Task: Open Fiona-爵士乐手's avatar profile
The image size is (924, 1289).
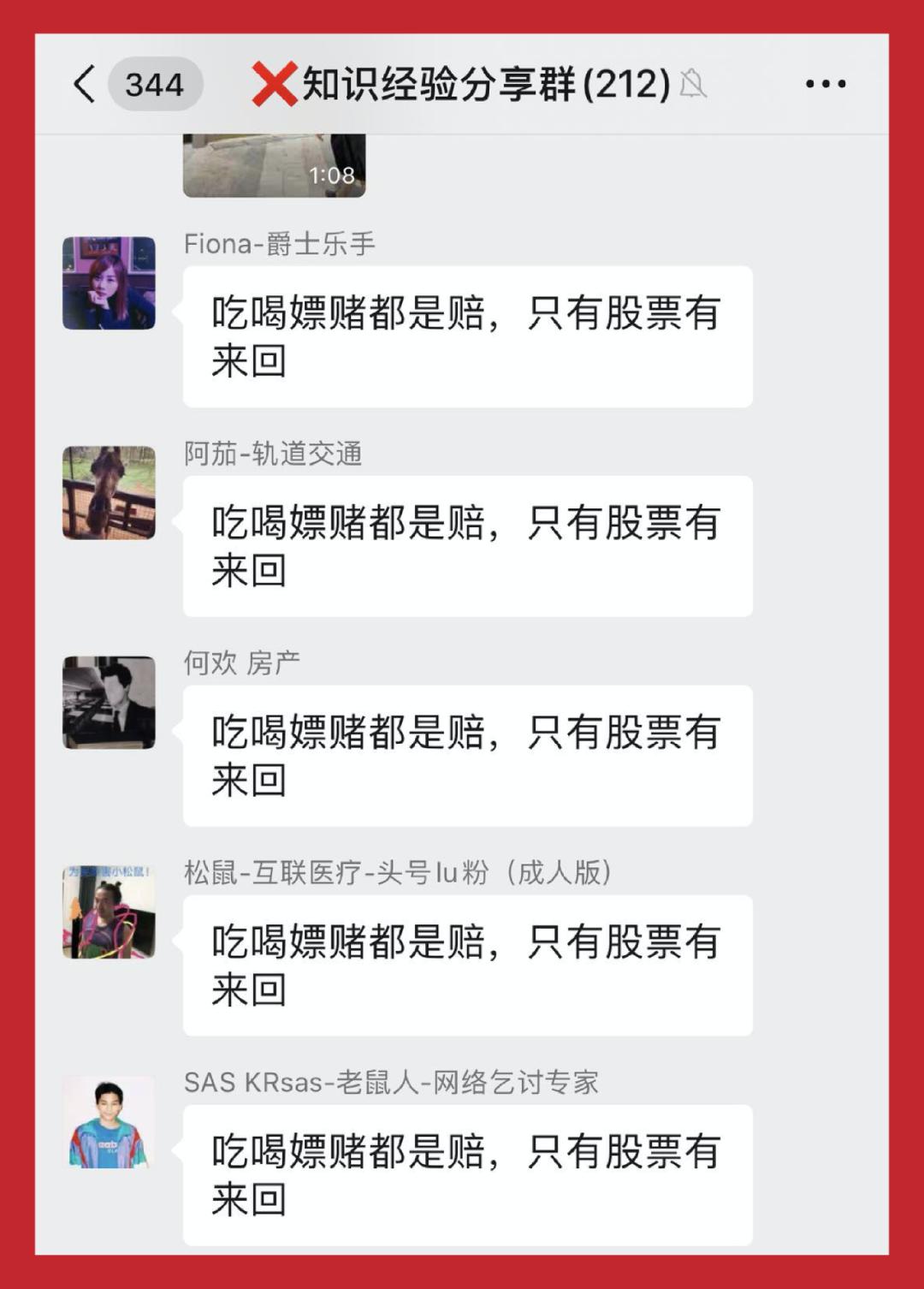Action: 109,283
